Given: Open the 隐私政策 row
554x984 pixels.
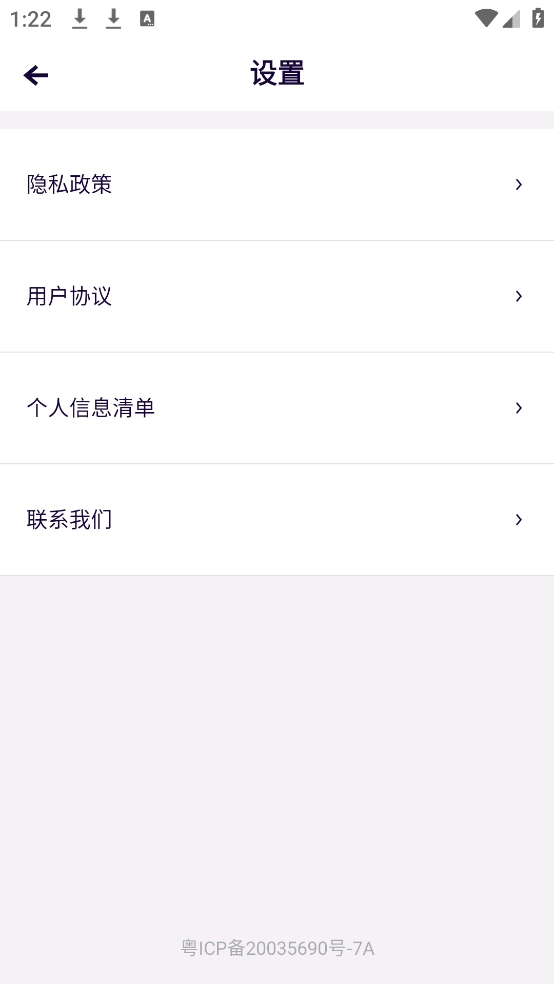Looking at the screenshot, I should coord(277,184).
